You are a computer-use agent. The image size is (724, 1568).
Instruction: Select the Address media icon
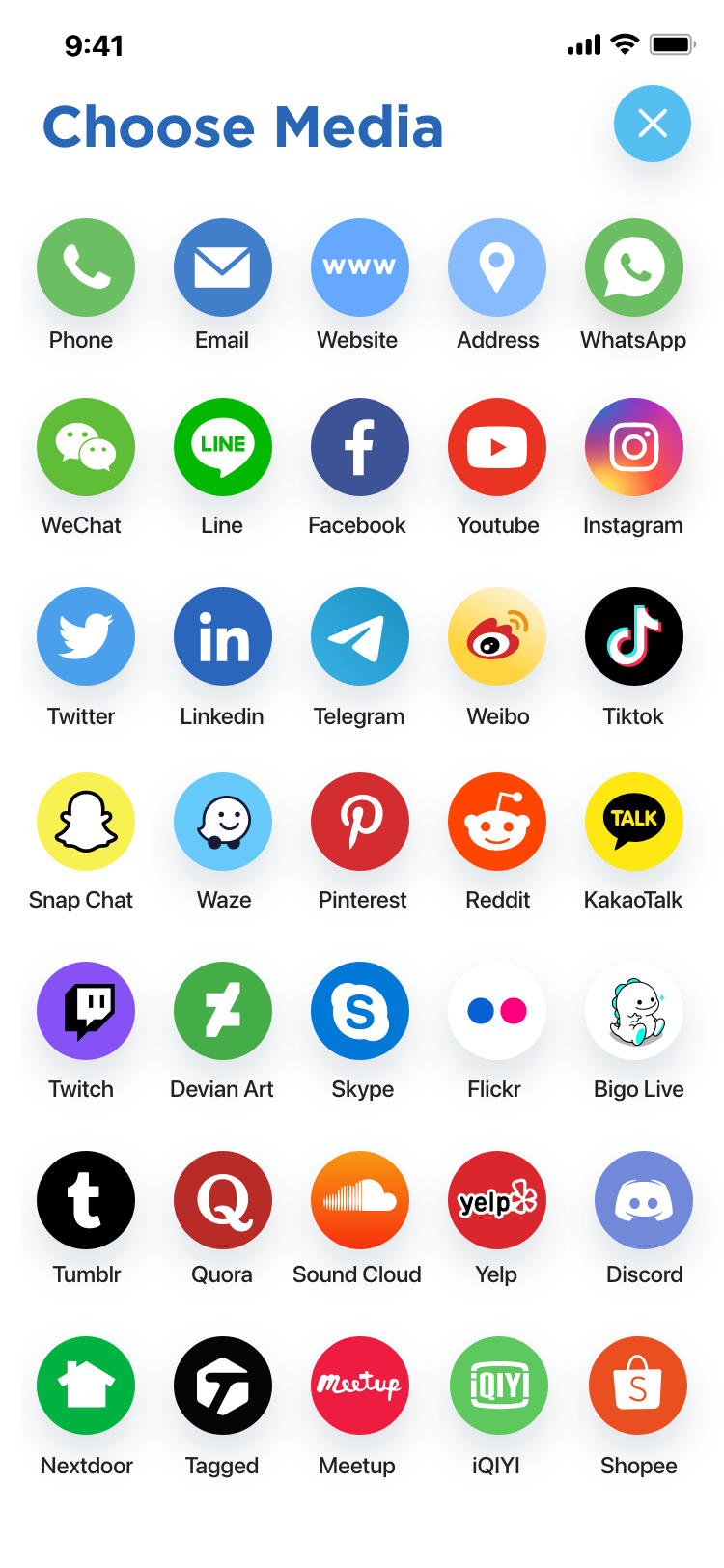[497, 267]
